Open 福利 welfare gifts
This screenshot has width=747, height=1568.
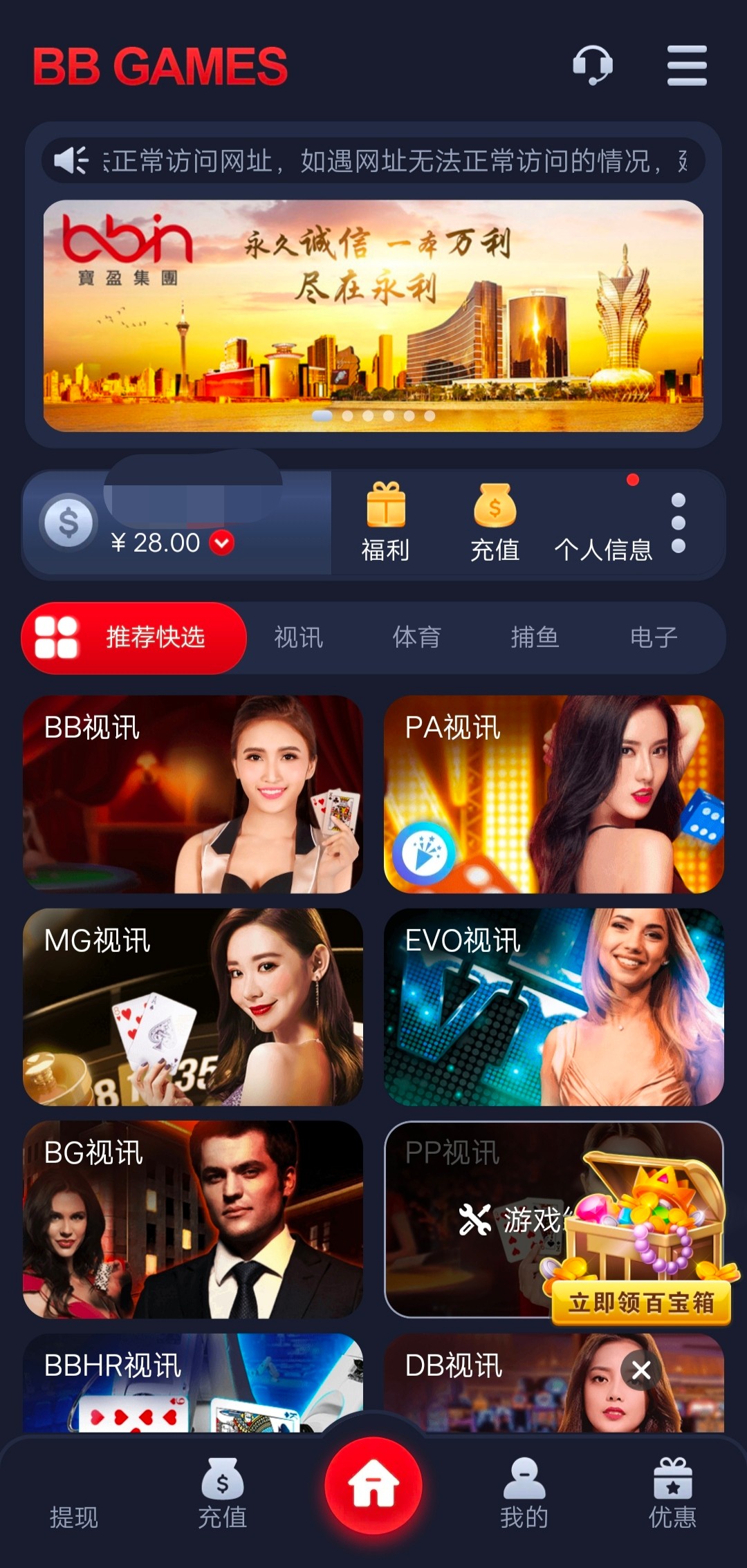(385, 523)
